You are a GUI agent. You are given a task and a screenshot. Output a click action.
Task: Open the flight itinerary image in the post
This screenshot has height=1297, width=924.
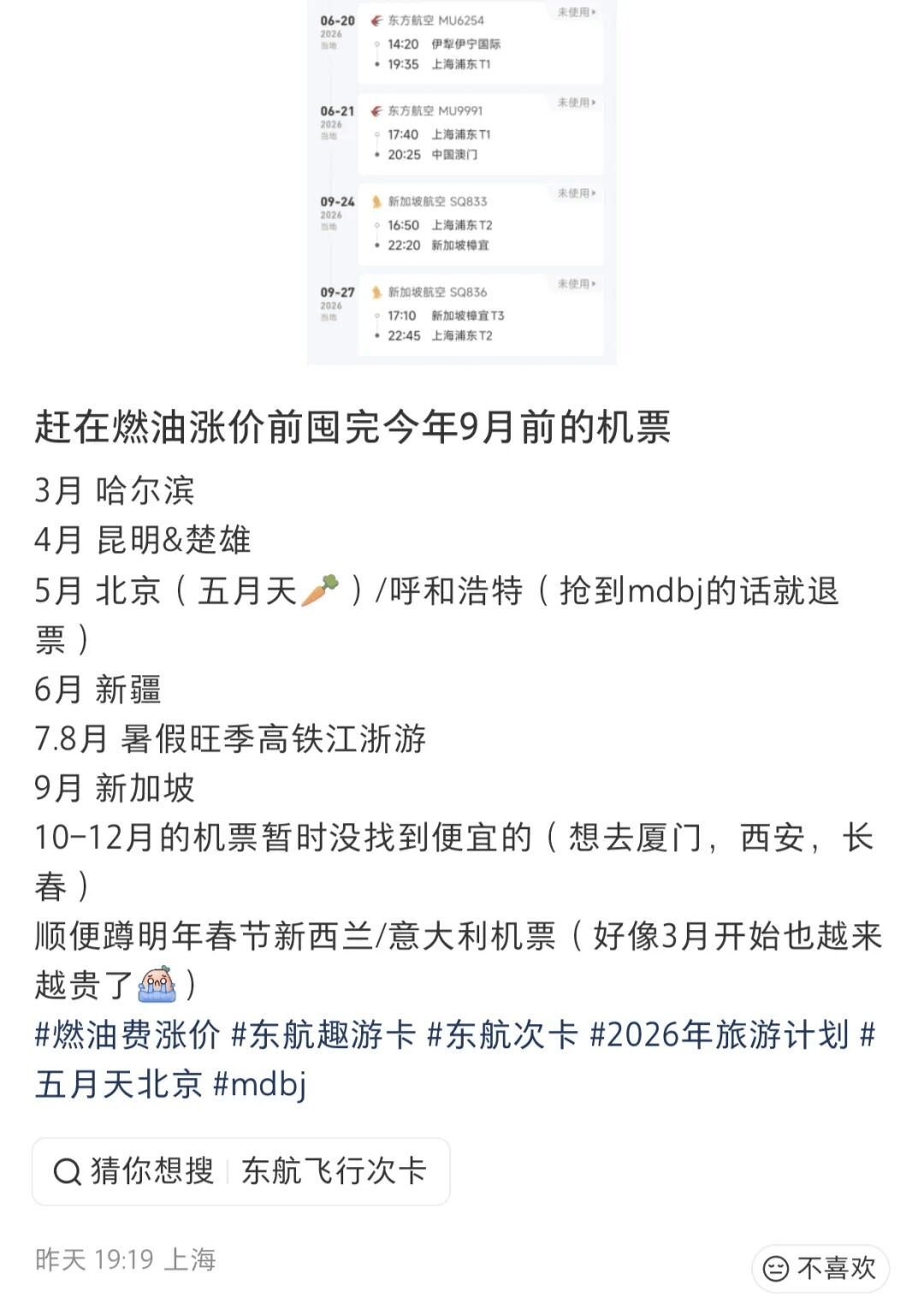pos(461,182)
